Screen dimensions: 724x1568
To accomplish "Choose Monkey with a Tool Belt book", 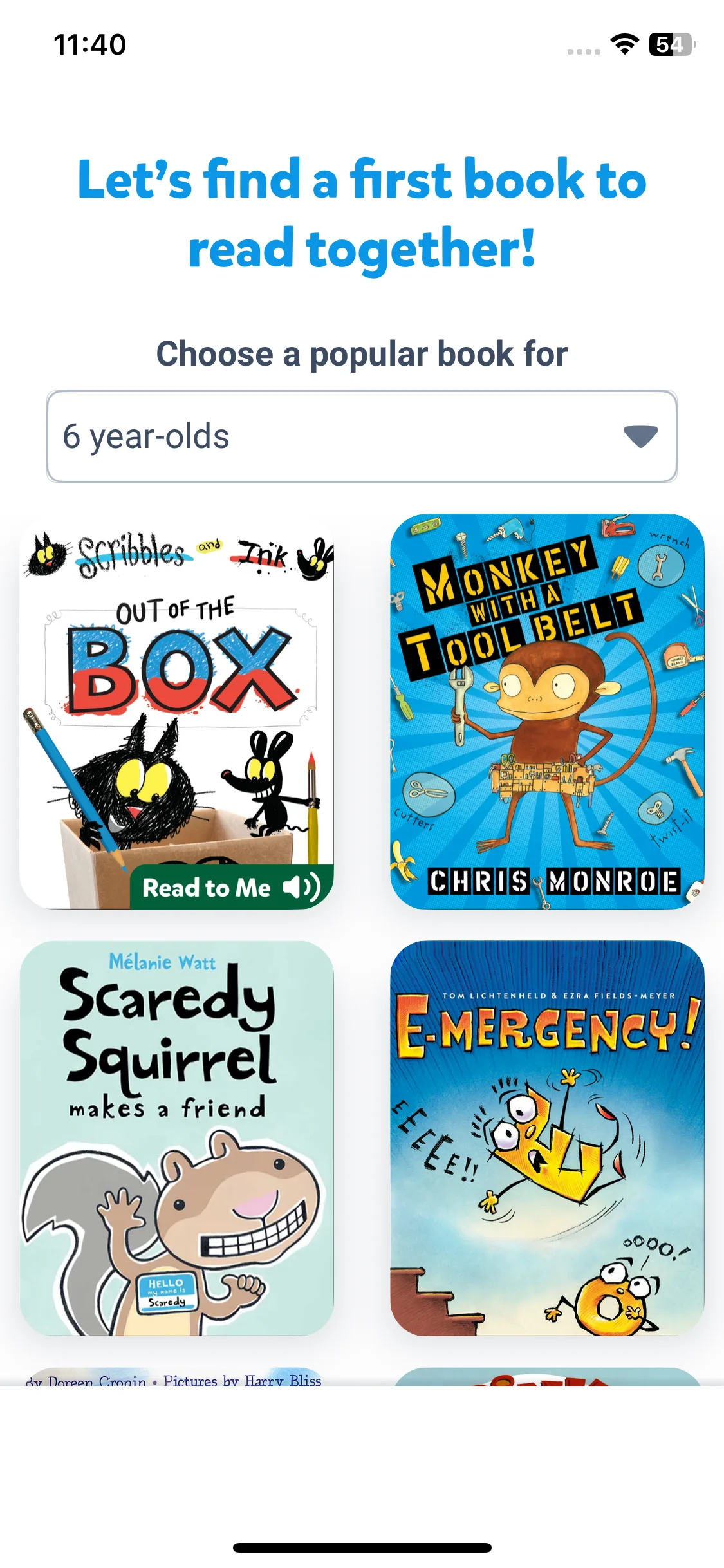I will [547, 711].
